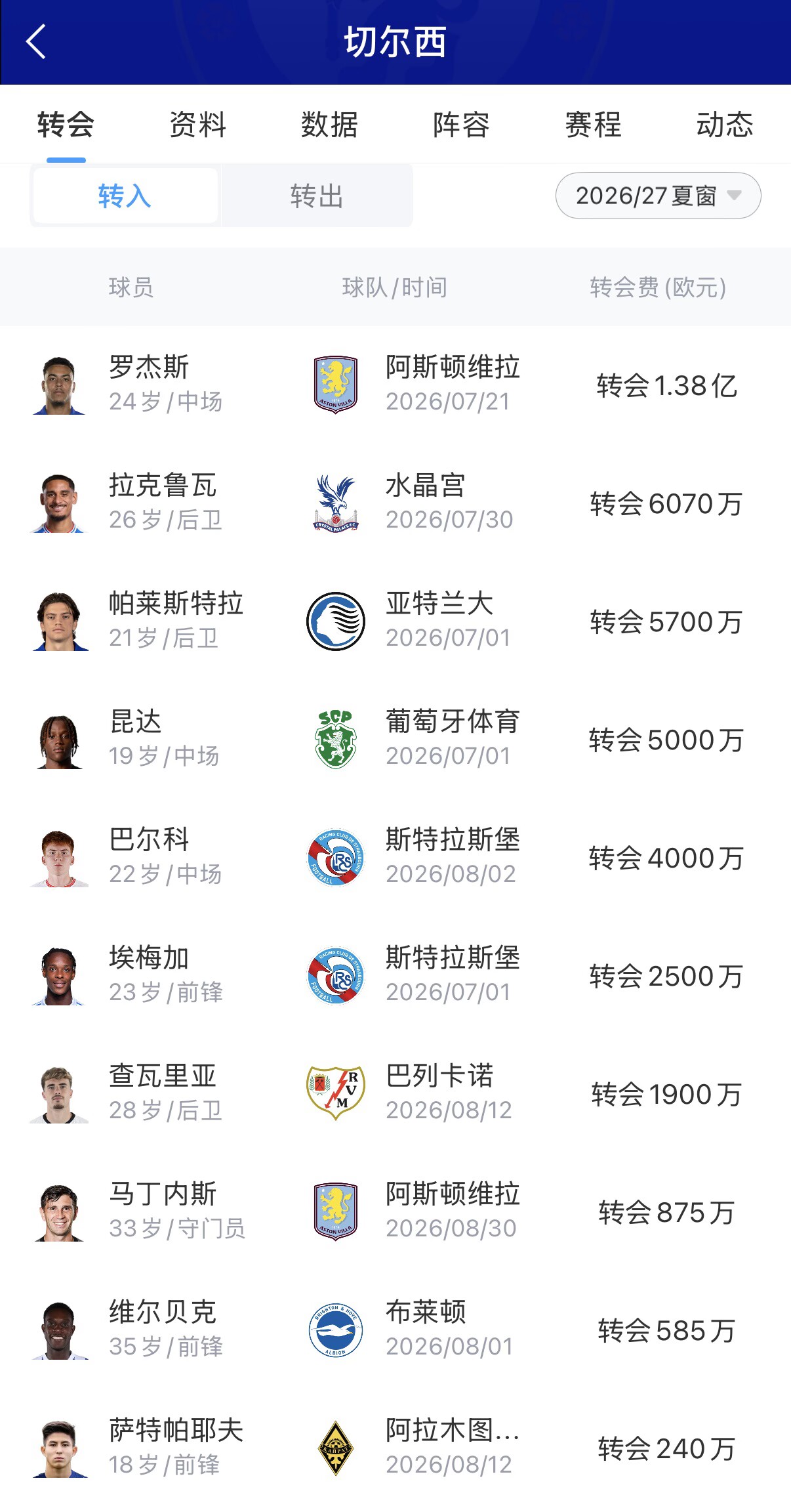This screenshot has width=791, height=1512.
Task: Open the 萨特帕耶夫 transfer row
Action: tap(395, 1448)
